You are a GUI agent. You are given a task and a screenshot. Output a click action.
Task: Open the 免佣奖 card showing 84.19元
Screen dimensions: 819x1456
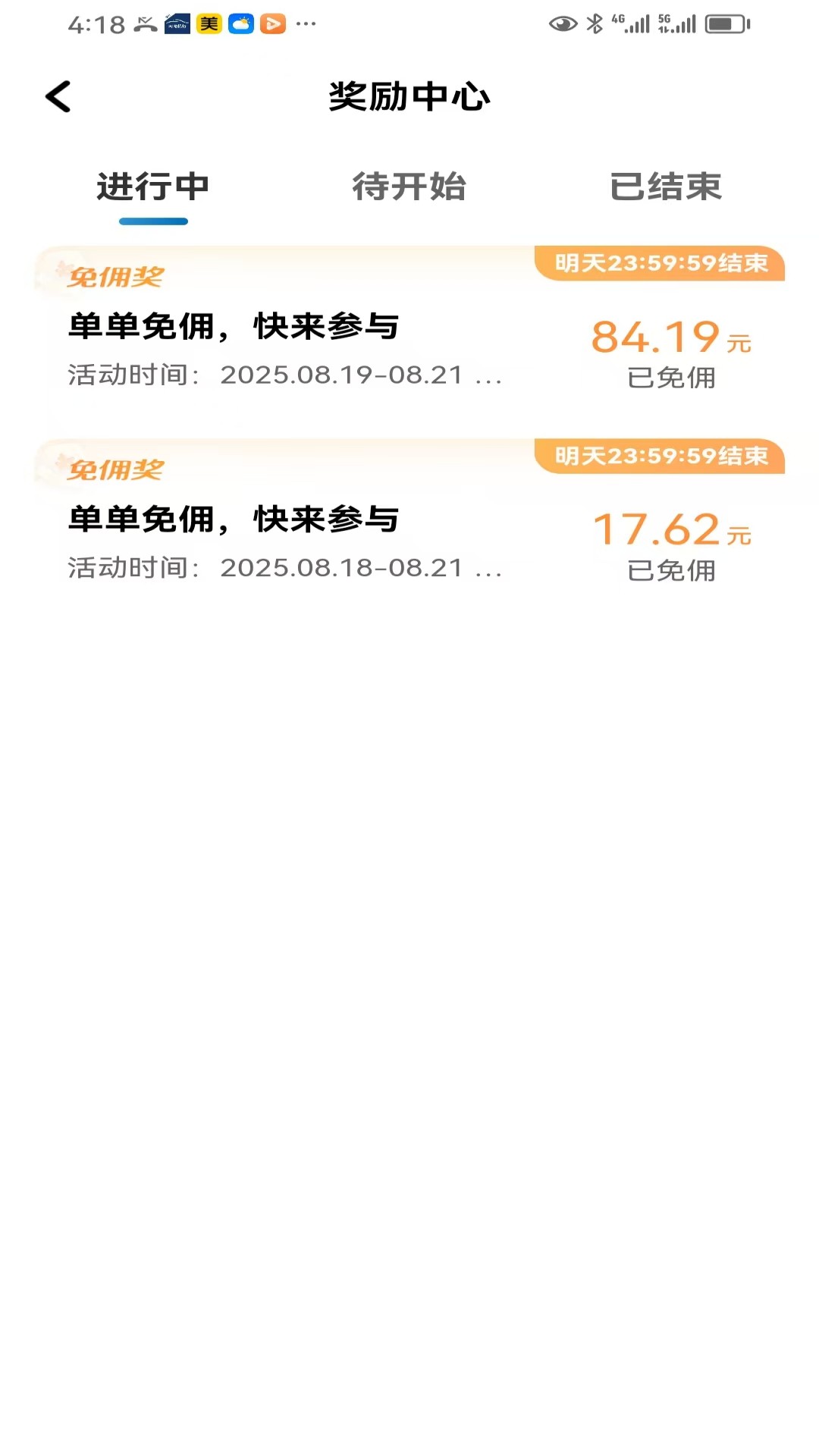click(409, 328)
